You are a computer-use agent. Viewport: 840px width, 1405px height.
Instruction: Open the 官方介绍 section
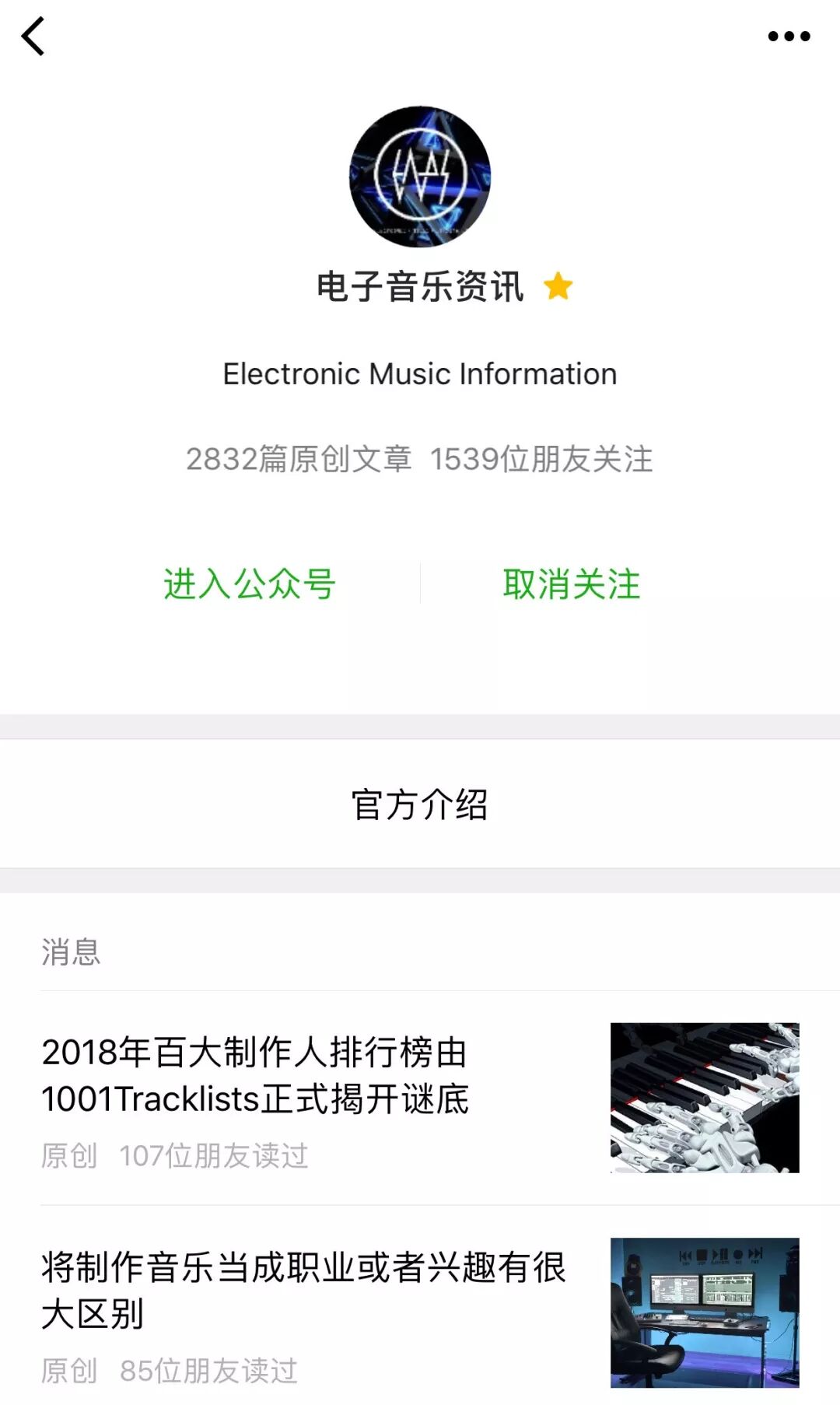click(420, 804)
